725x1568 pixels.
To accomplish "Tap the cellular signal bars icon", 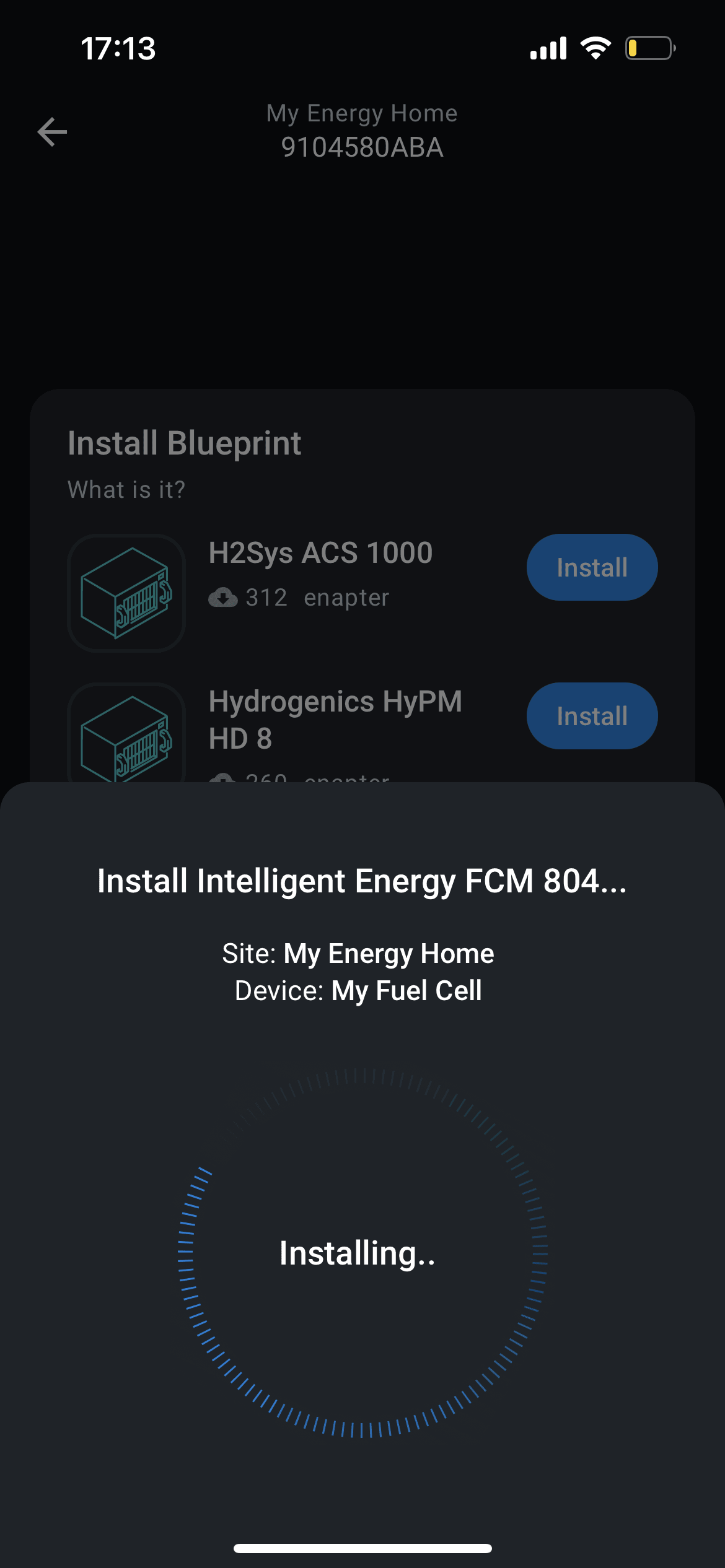I will point(548,48).
